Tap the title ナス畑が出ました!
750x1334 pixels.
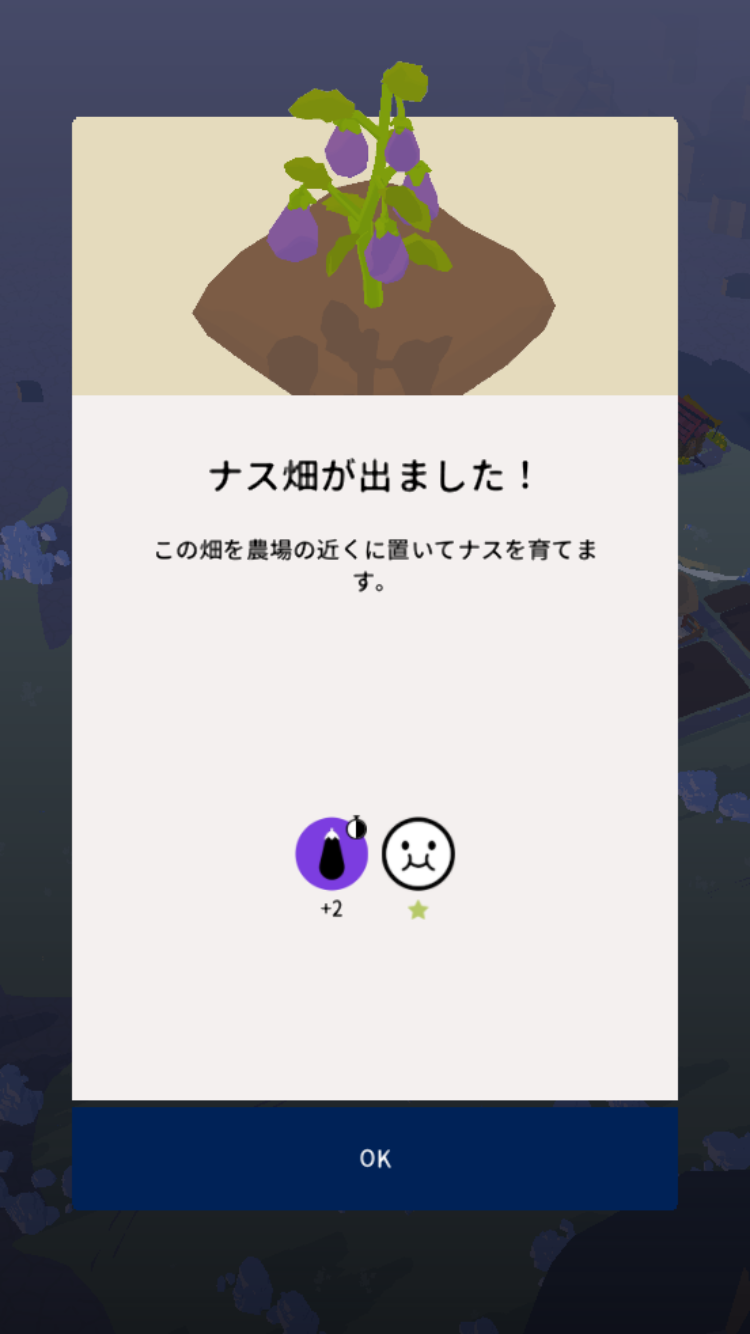(x=375, y=476)
